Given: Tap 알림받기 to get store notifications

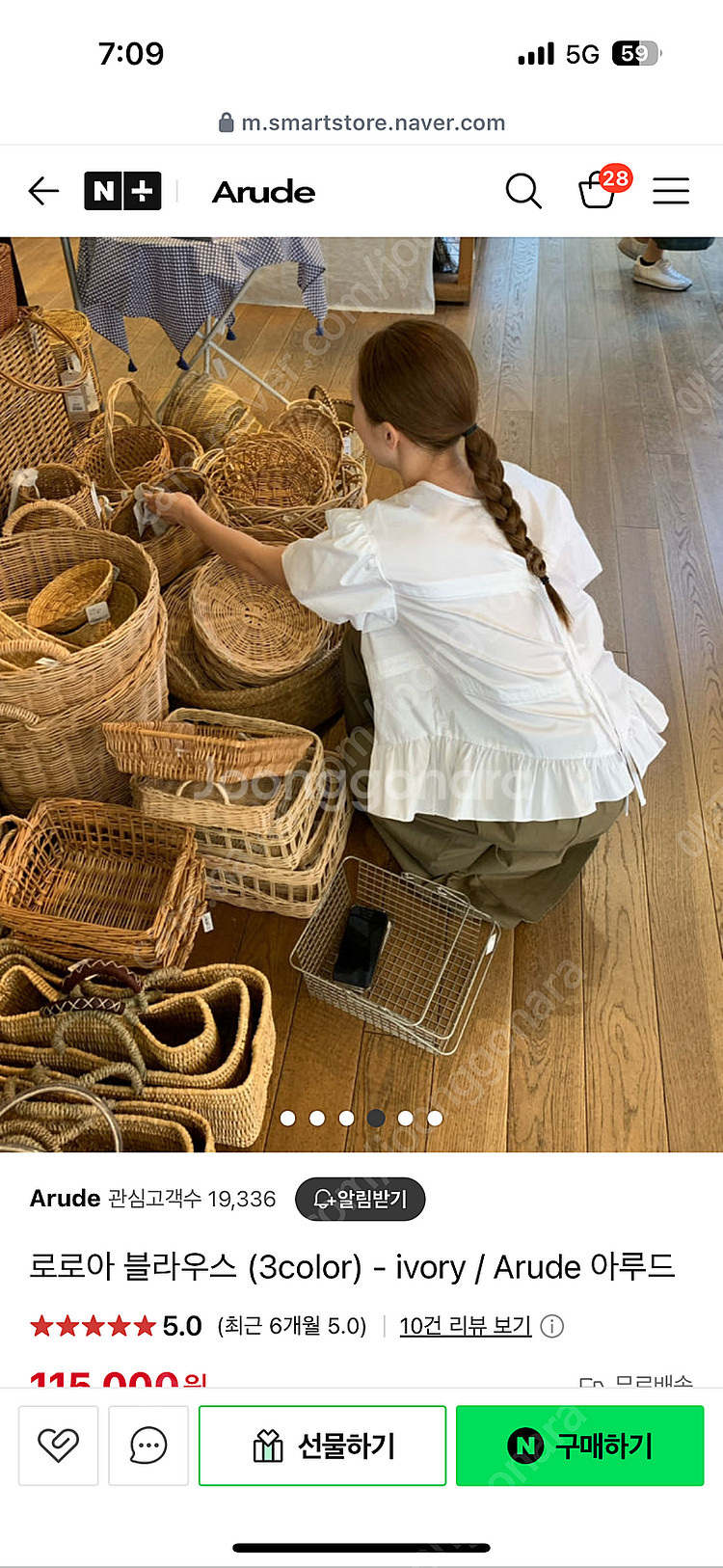Looking at the screenshot, I should (x=360, y=1199).
